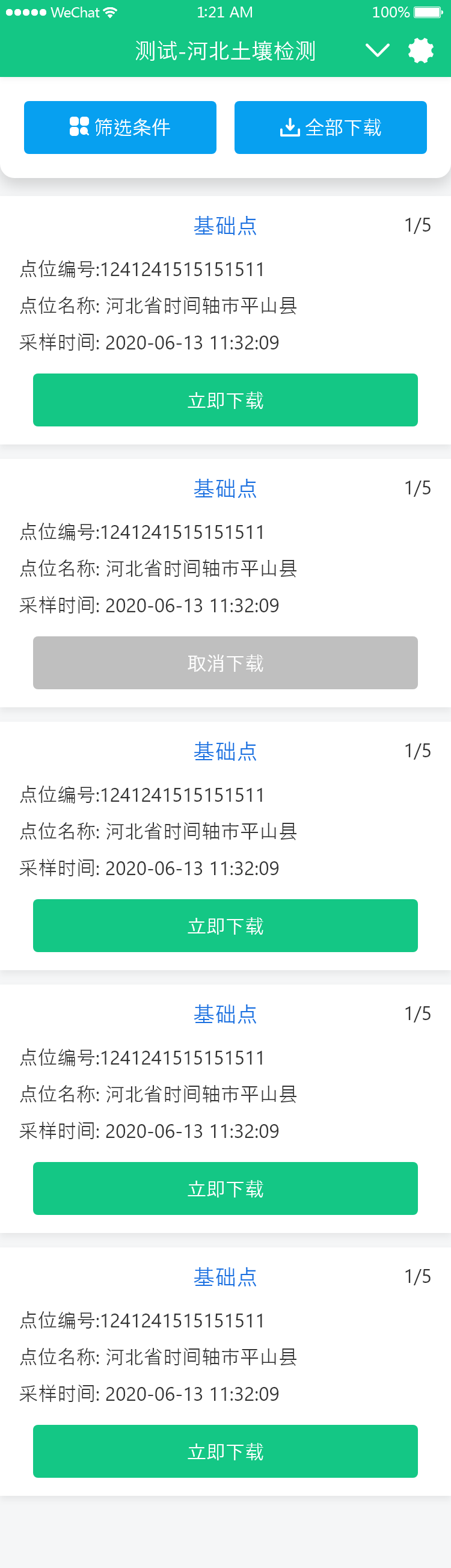The width and height of the screenshot is (451, 1568).
Task: Open the settings gear icon
Action: pyautogui.click(x=420, y=51)
